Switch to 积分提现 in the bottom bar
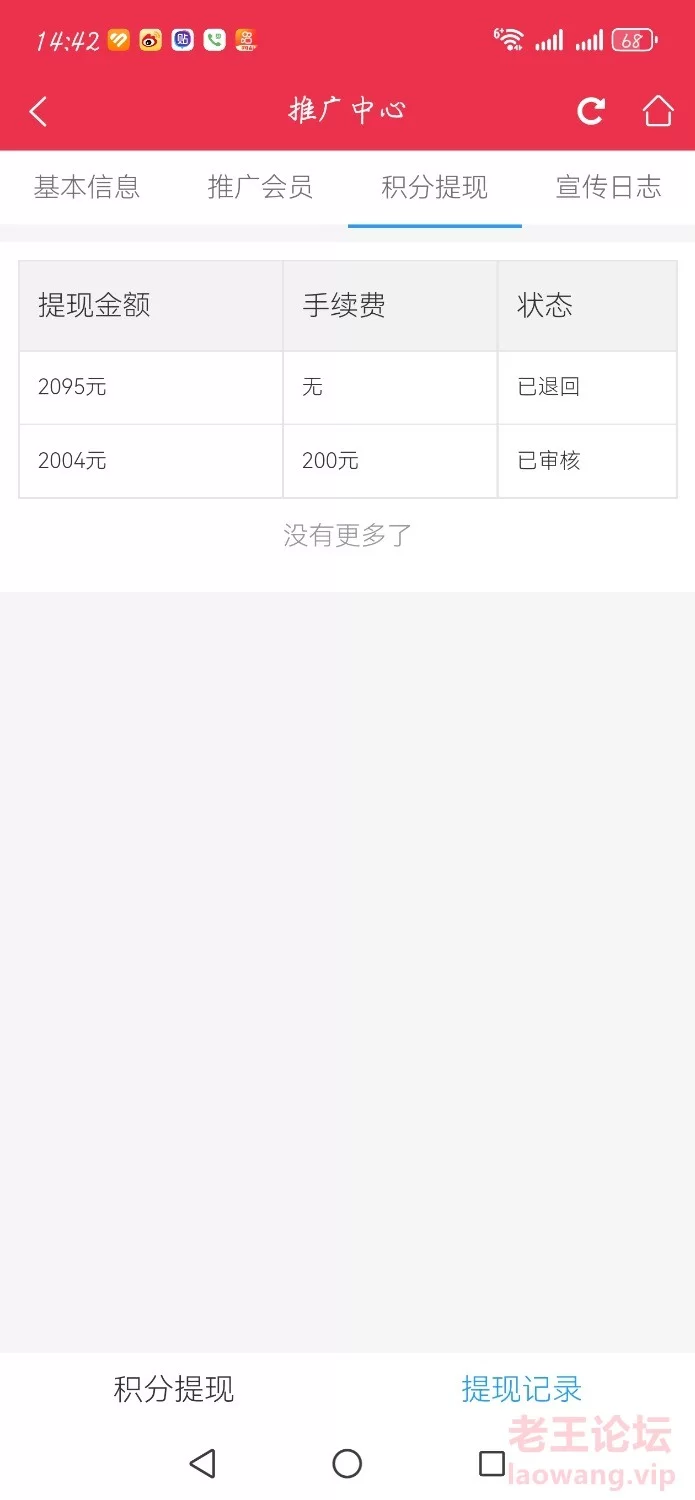The image size is (695, 1500). (x=174, y=1389)
